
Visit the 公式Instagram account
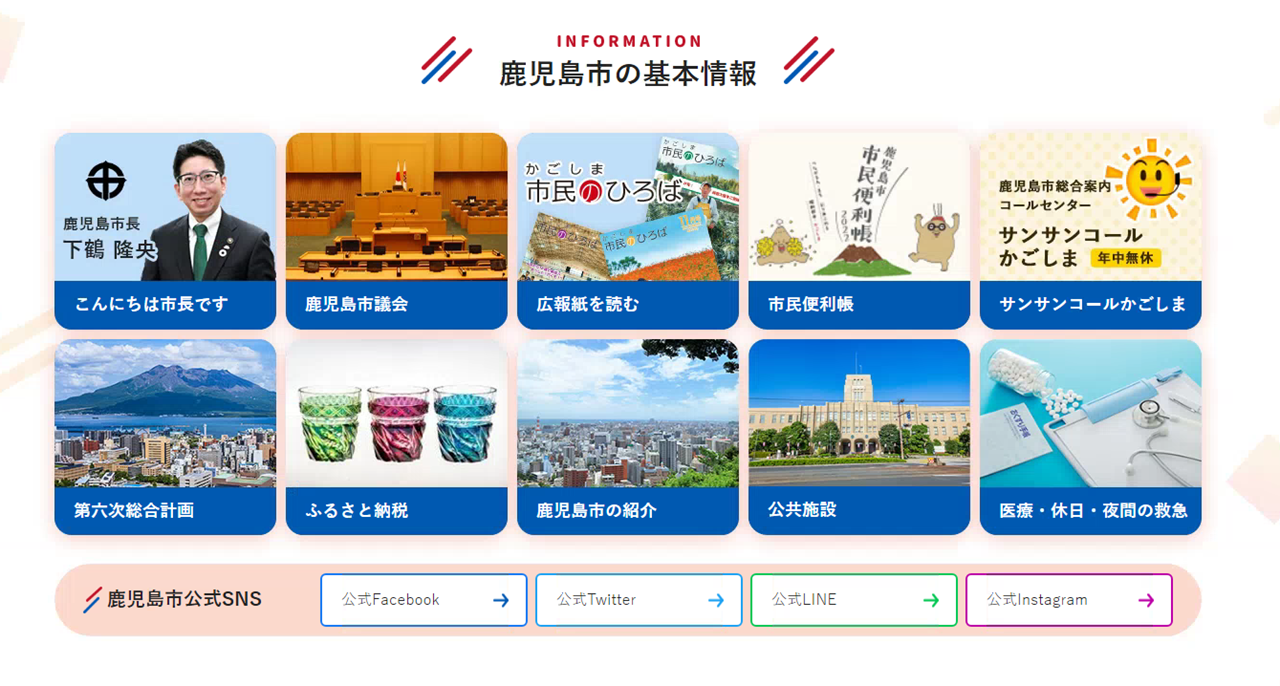pyautogui.click(x=1068, y=600)
